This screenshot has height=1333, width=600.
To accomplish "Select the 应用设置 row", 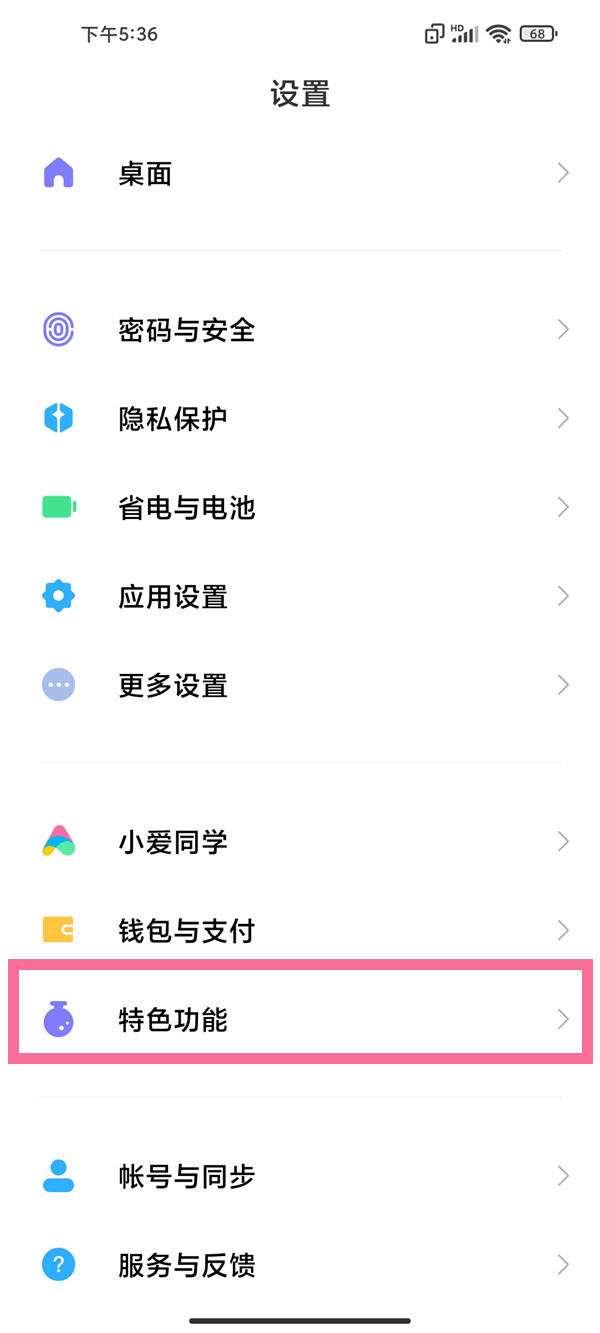I will click(x=300, y=597).
